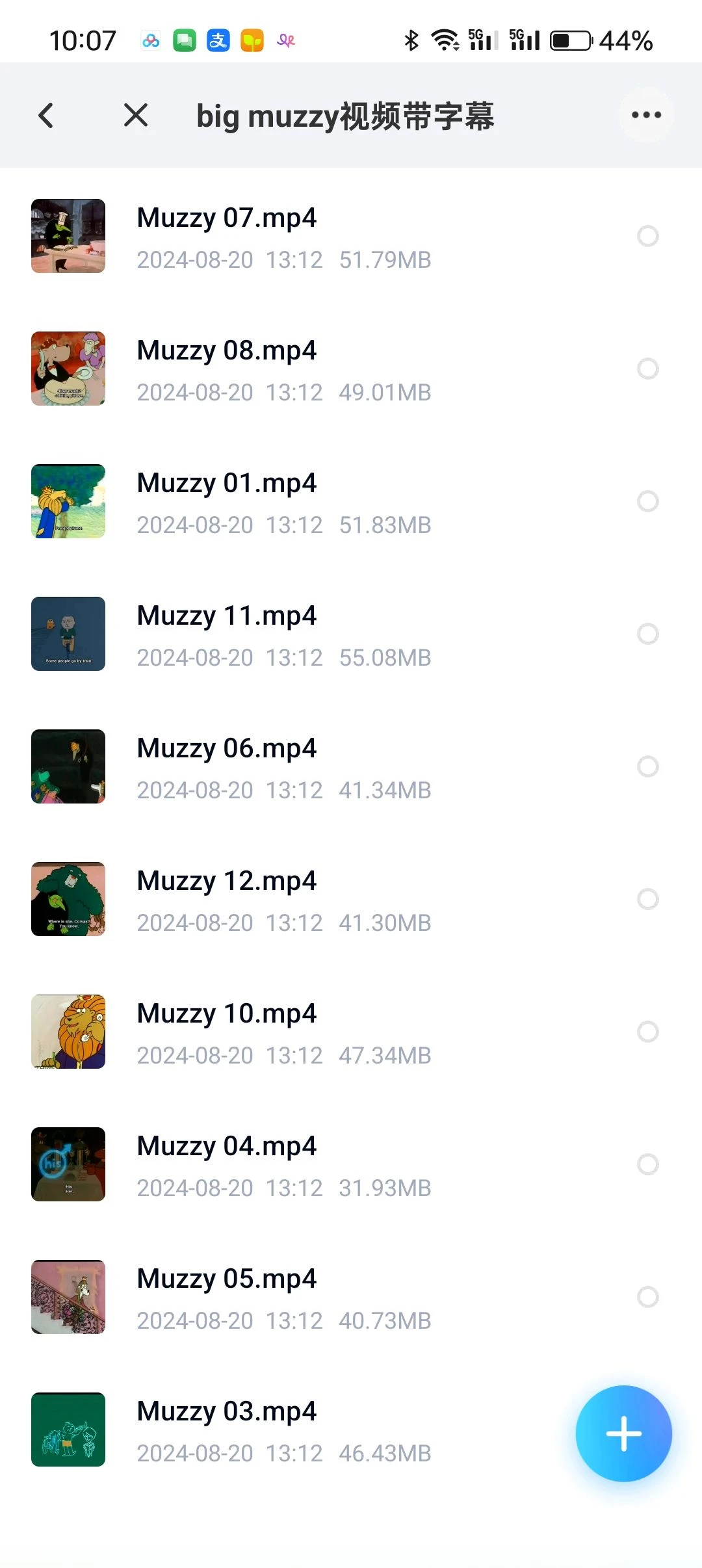Open the three-dot overflow menu
Image resolution: width=702 pixels, height=1568 pixels.
point(645,115)
